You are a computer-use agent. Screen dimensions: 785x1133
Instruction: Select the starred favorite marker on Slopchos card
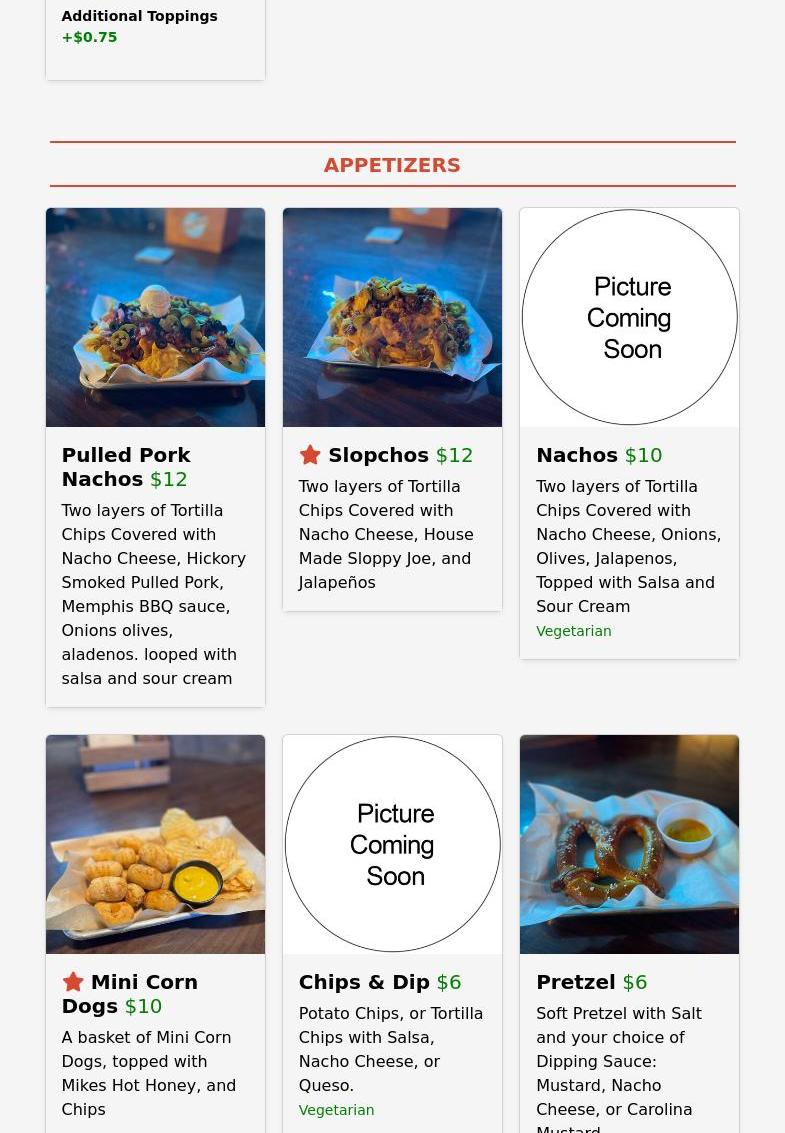(310, 454)
